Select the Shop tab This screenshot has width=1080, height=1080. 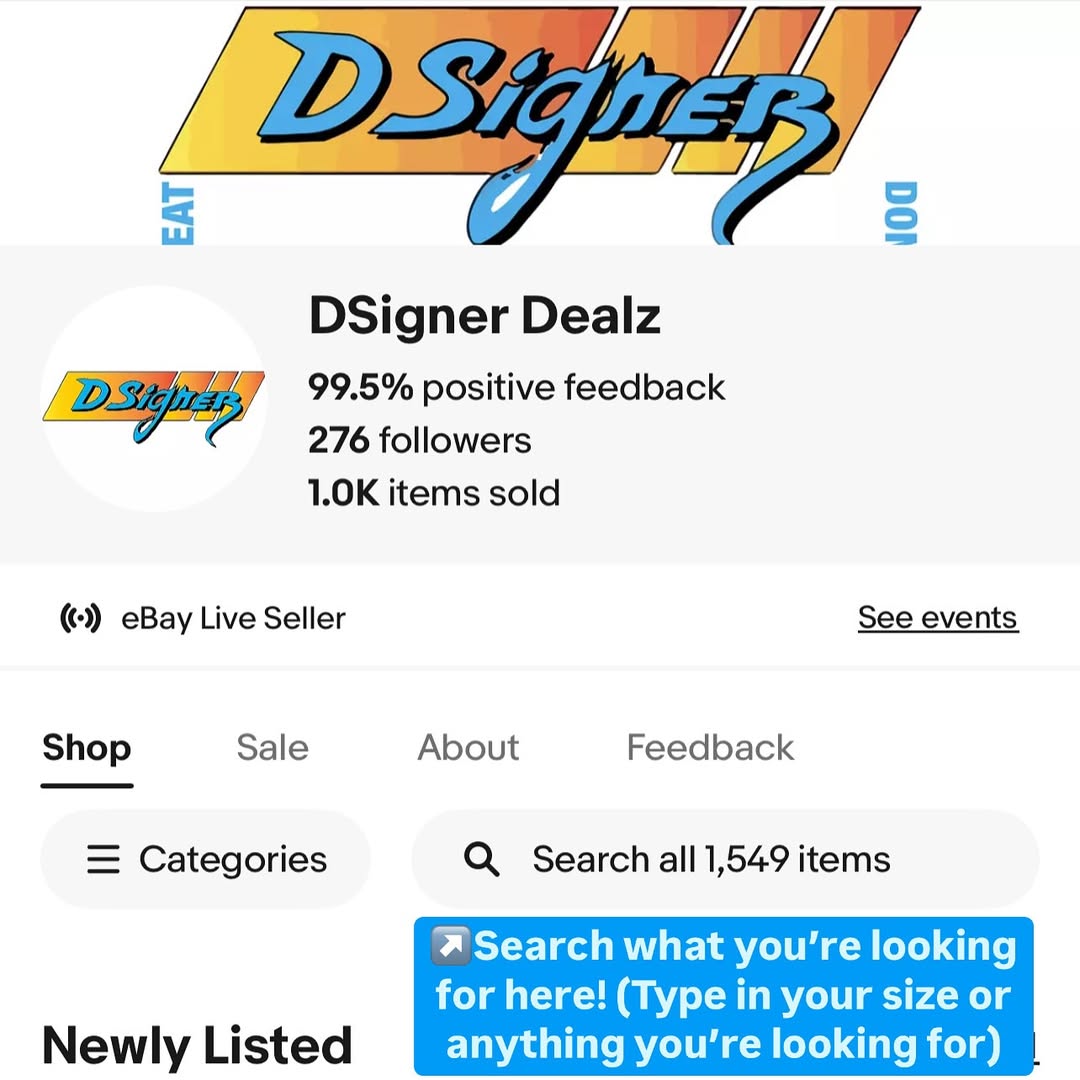(x=87, y=748)
